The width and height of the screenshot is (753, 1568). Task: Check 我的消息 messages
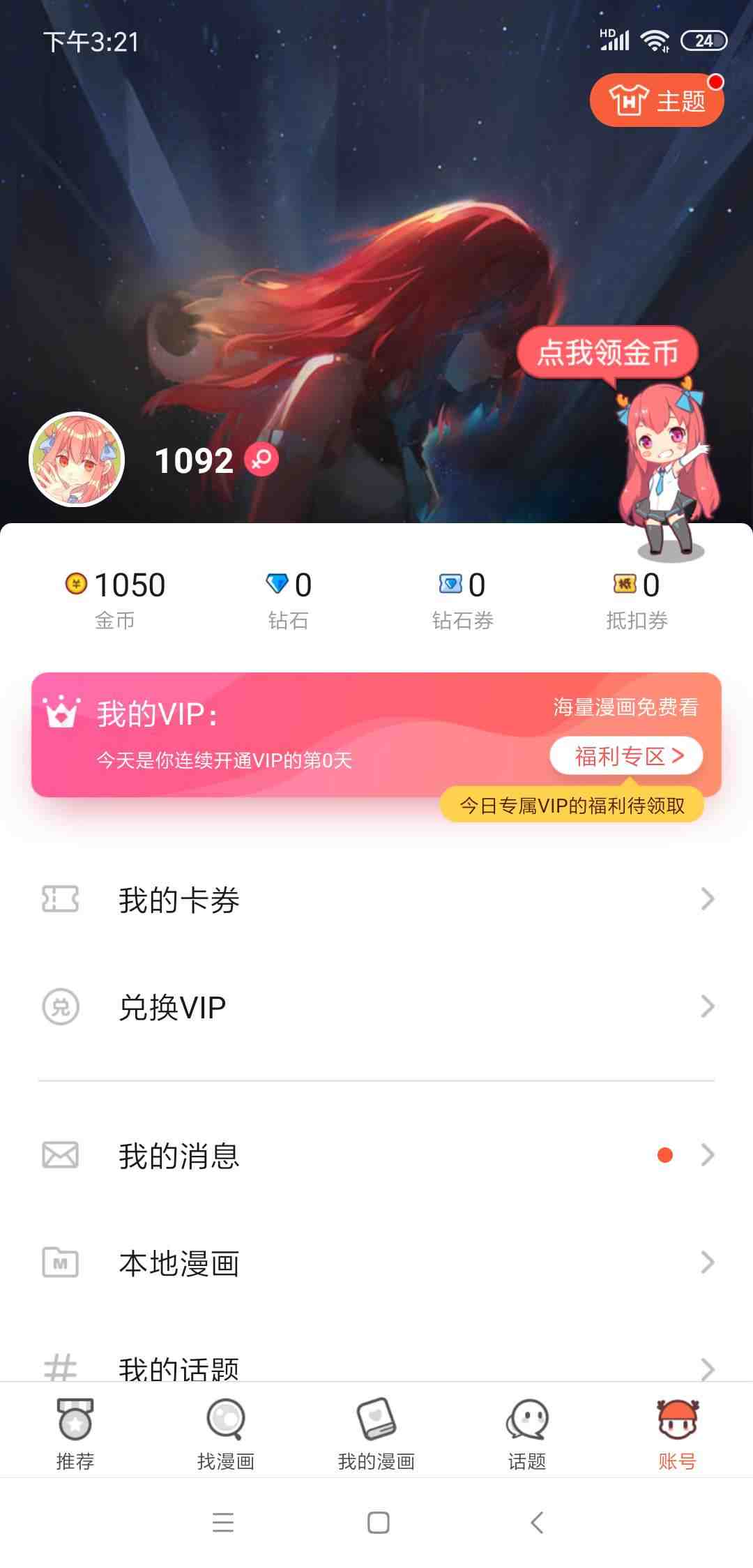coord(376,1156)
